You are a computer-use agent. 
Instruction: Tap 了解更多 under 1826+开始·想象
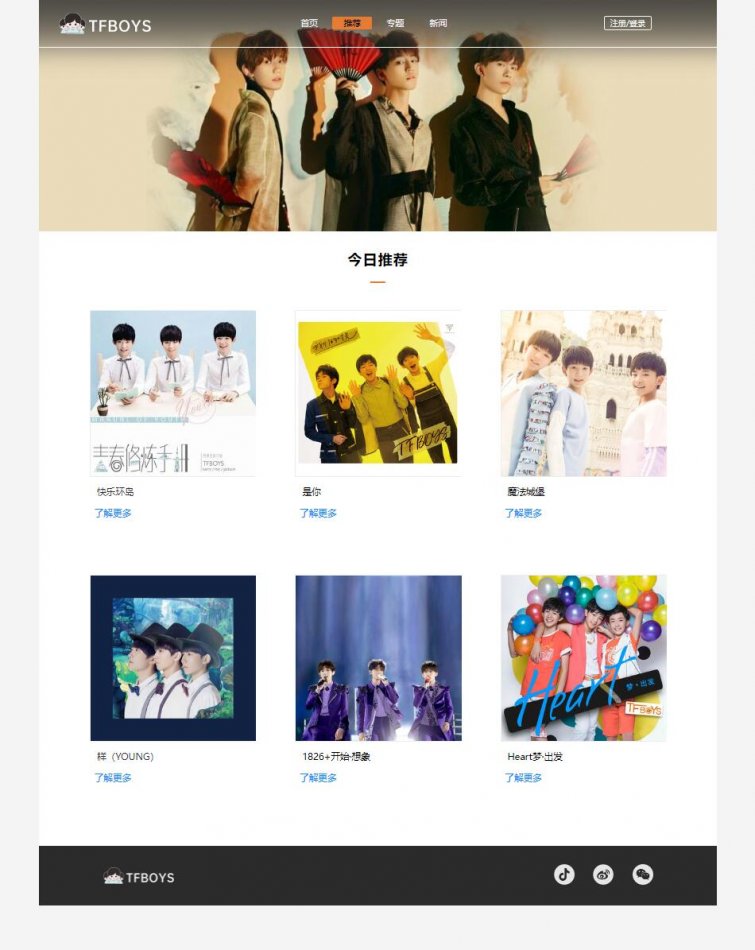tap(318, 778)
